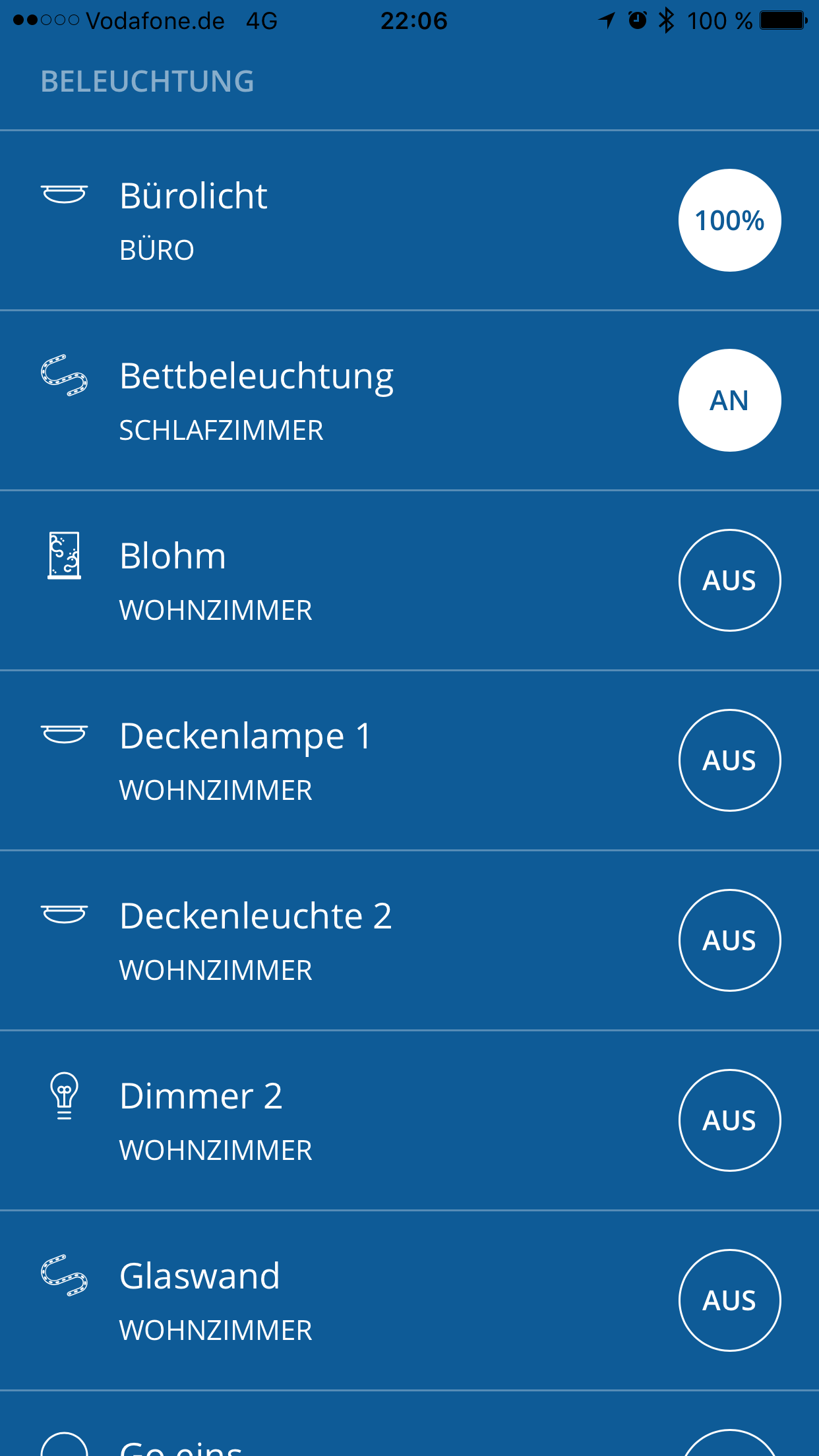Select the Dimmer 2 row
This screenshot has width=819, height=1456.
tap(330, 1120)
